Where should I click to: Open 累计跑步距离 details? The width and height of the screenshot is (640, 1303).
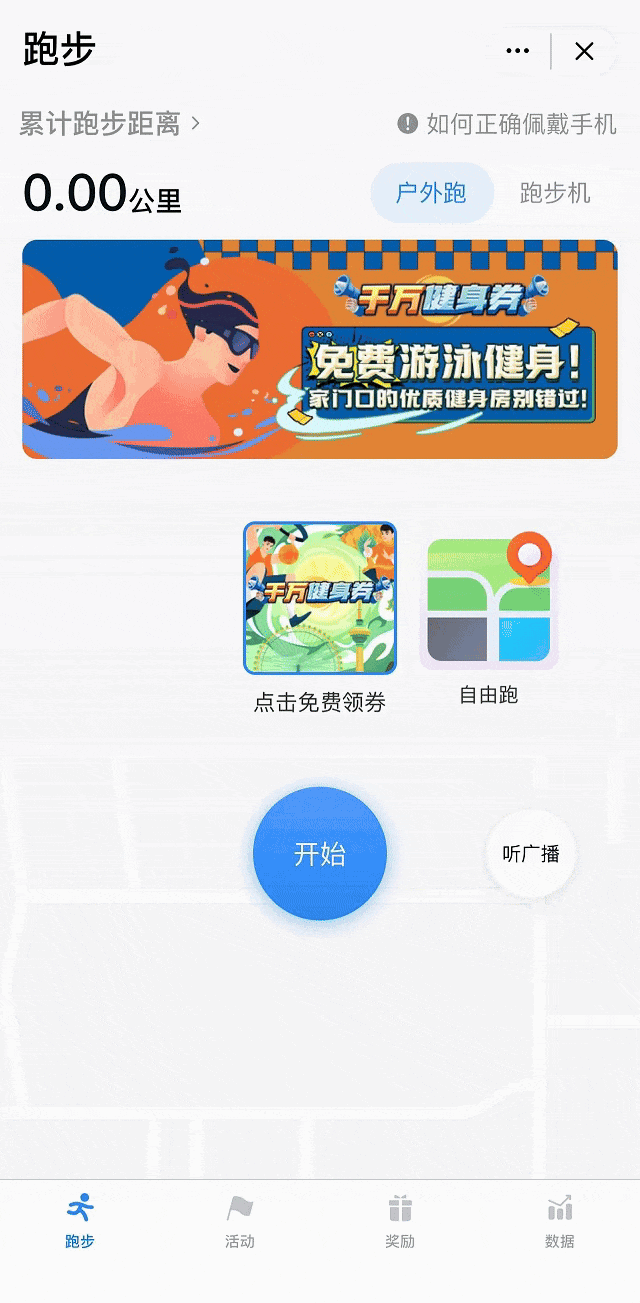(110, 124)
